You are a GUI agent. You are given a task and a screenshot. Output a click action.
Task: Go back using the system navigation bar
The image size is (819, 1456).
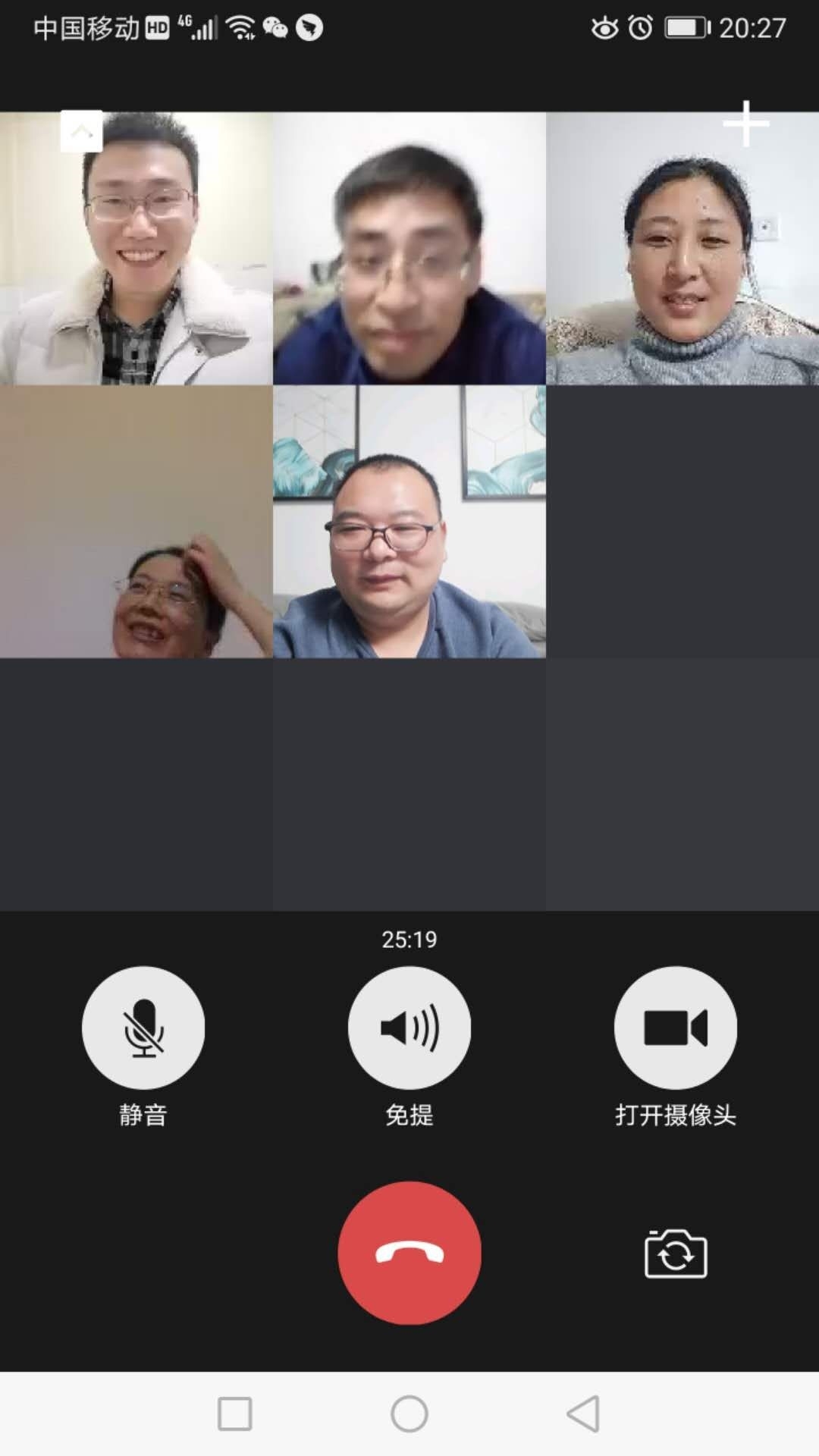click(x=583, y=1414)
